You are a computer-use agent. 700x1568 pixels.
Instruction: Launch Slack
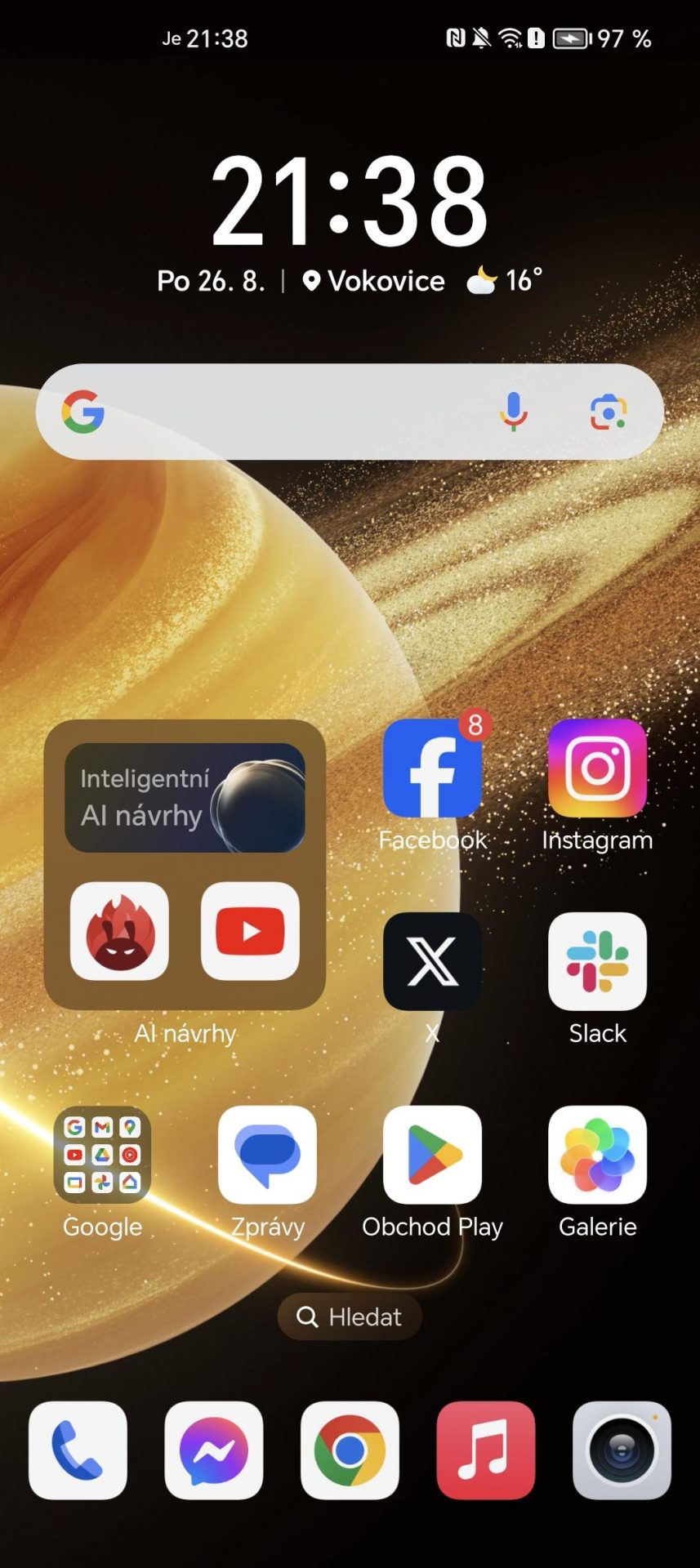(x=597, y=961)
